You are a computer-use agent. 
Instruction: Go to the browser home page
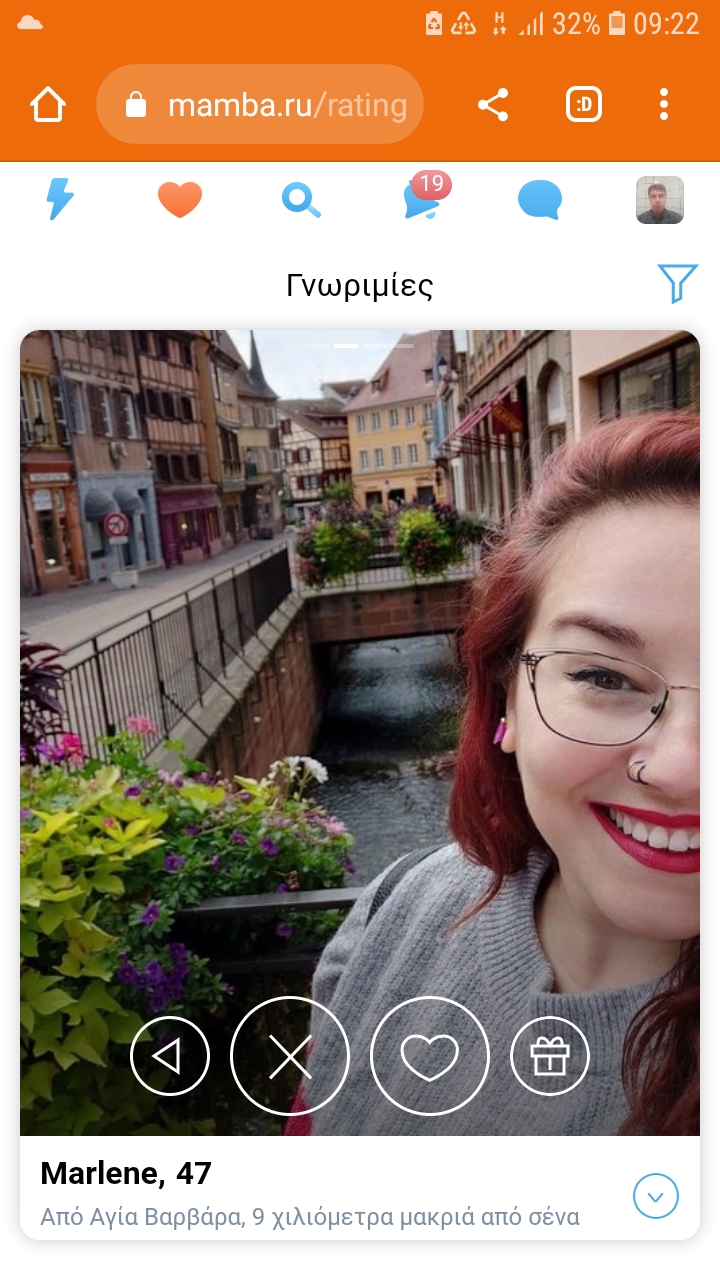pyautogui.click(x=48, y=104)
